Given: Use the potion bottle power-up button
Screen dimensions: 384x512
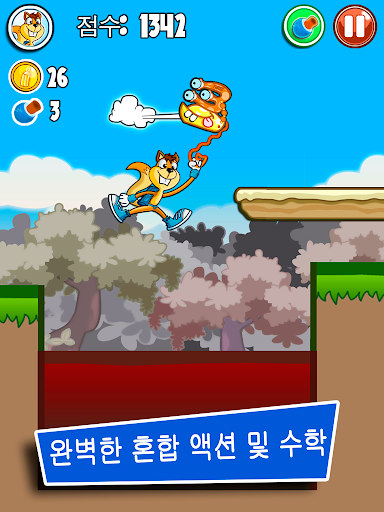Looking at the screenshot, I should [x=304, y=26].
